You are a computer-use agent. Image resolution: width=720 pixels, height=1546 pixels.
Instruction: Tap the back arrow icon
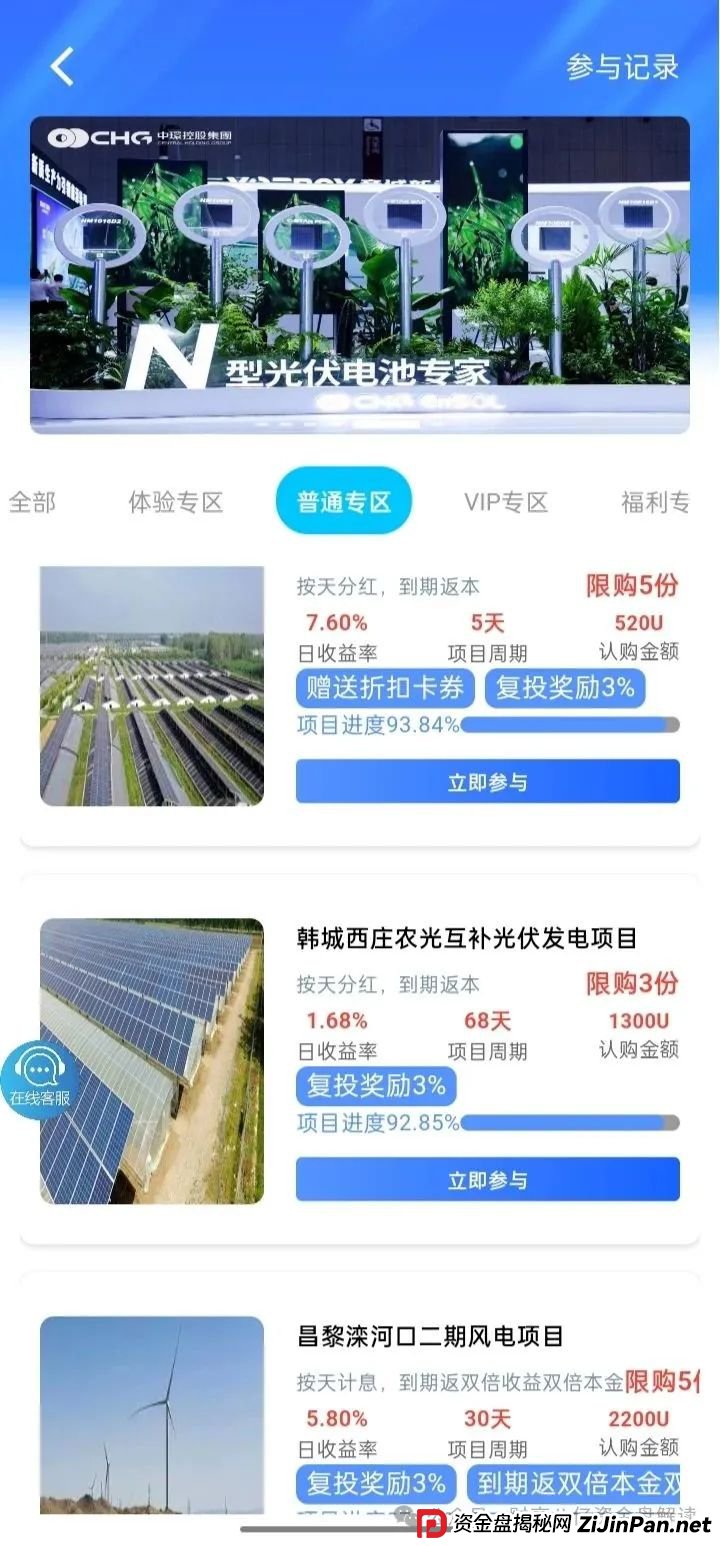tap(60, 66)
